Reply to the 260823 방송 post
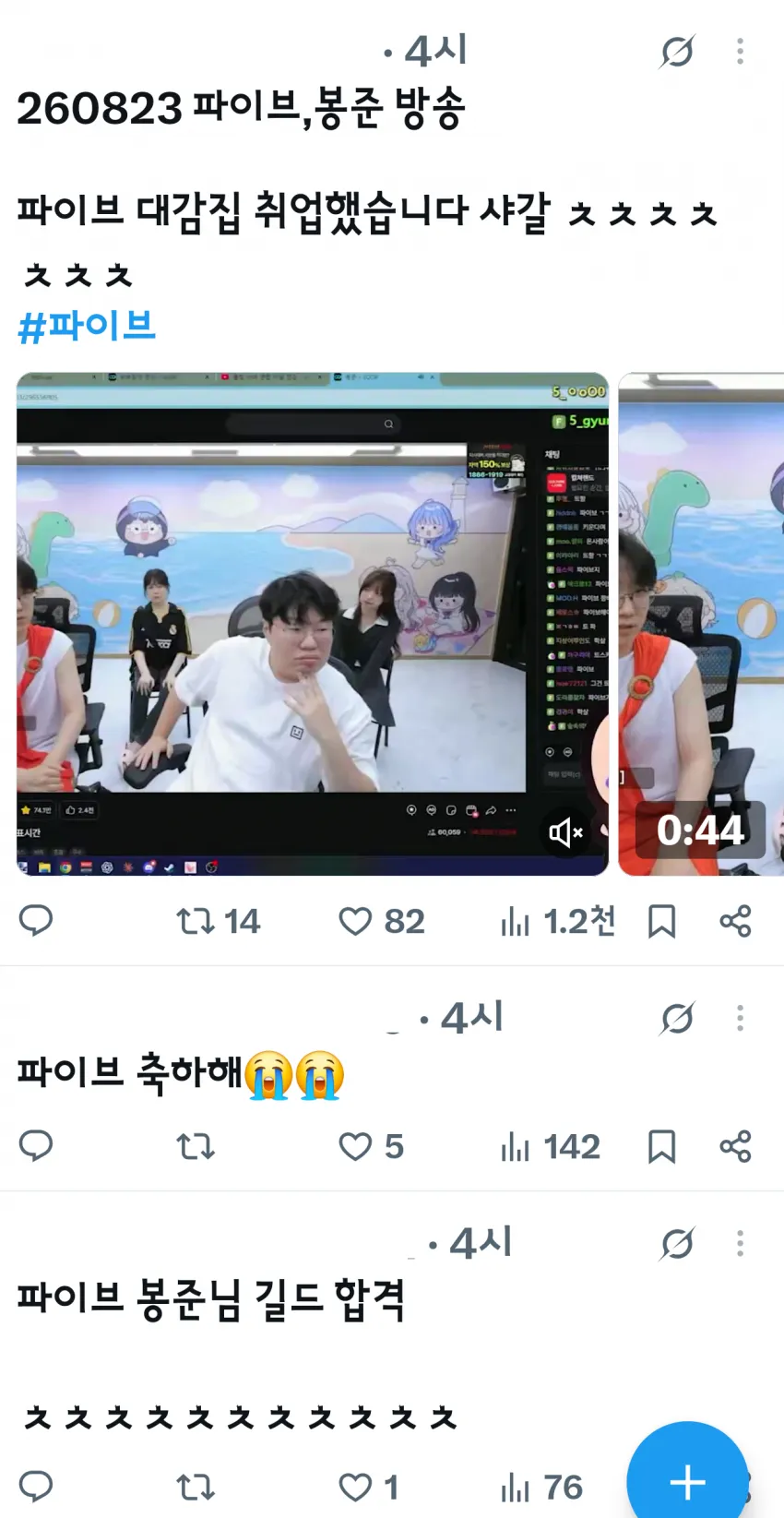The height and width of the screenshot is (1518, 784). (36, 921)
